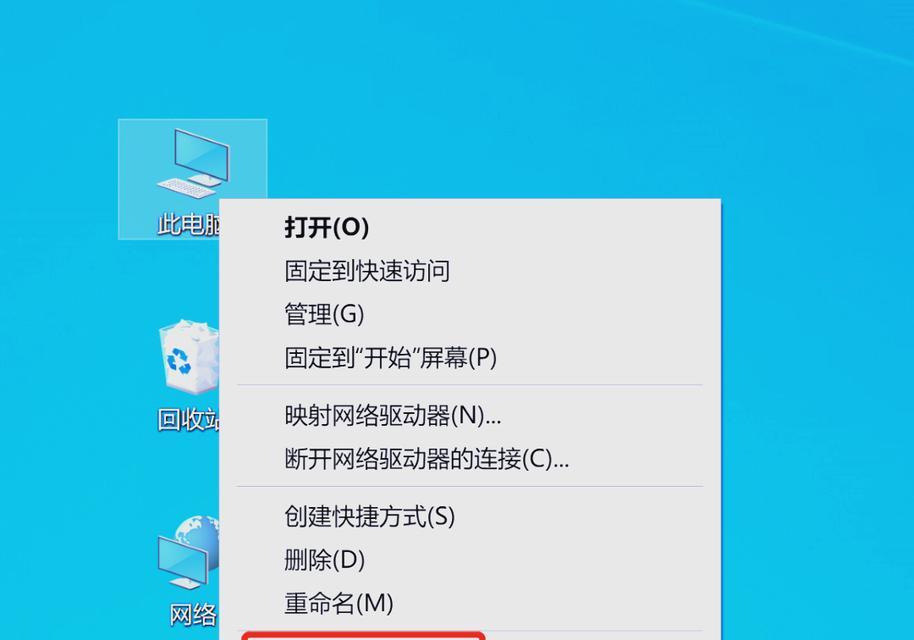Choose 固定到快速访问 option
The image size is (914, 640).
point(367,271)
